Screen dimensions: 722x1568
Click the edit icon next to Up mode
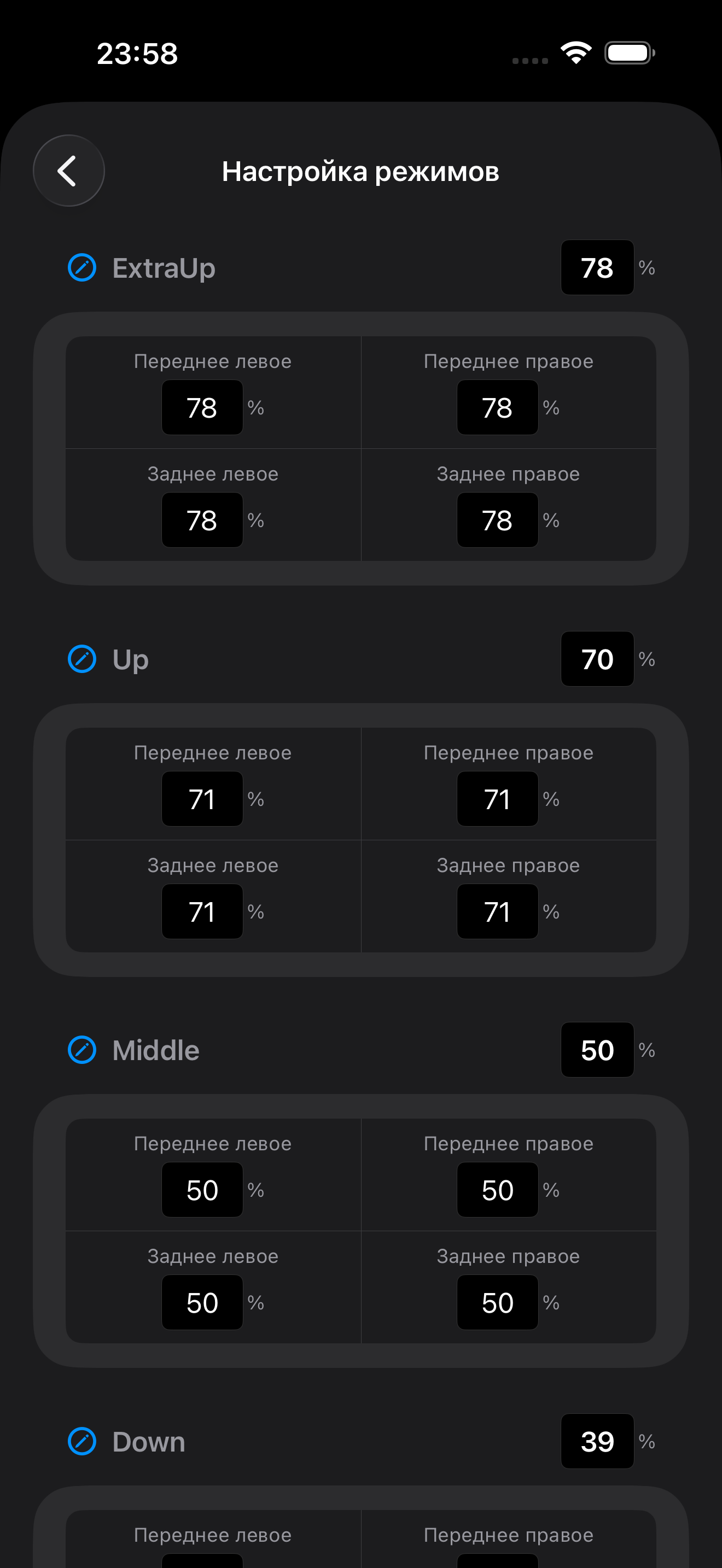click(81, 659)
